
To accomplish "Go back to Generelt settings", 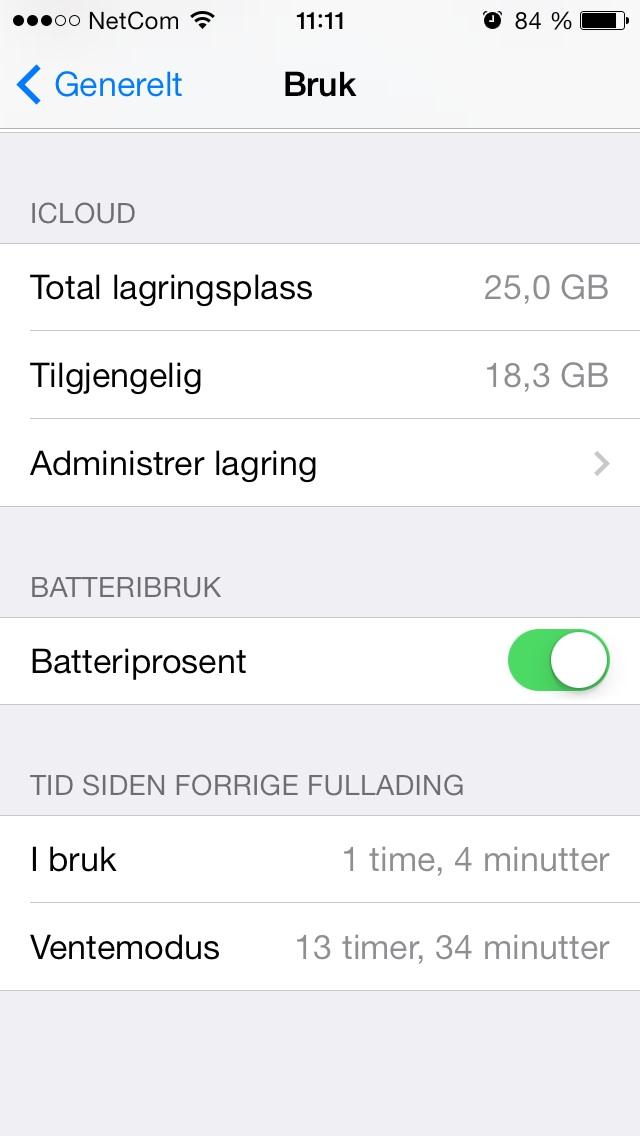I will (x=100, y=85).
